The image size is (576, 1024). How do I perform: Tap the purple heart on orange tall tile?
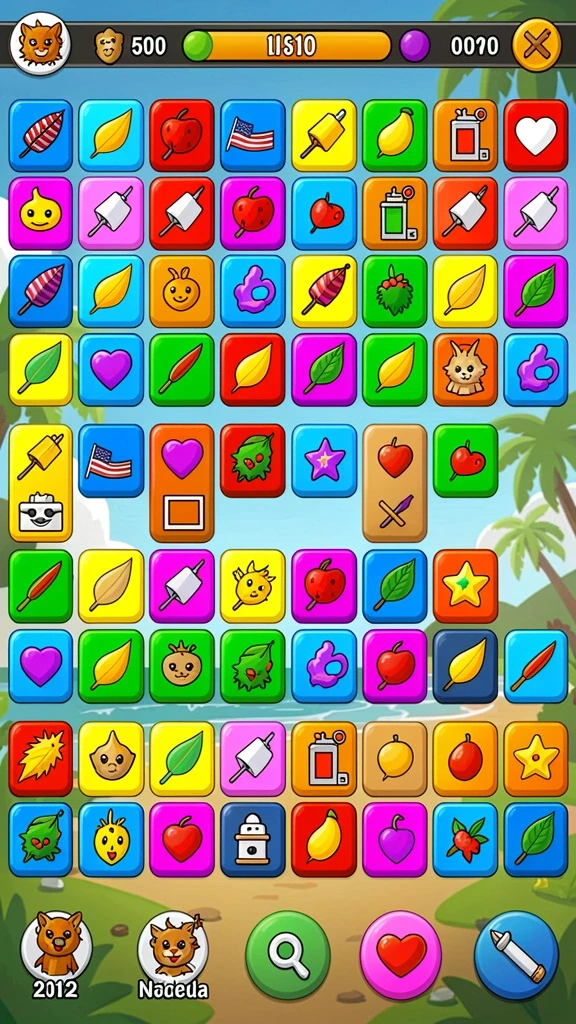click(182, 458)
